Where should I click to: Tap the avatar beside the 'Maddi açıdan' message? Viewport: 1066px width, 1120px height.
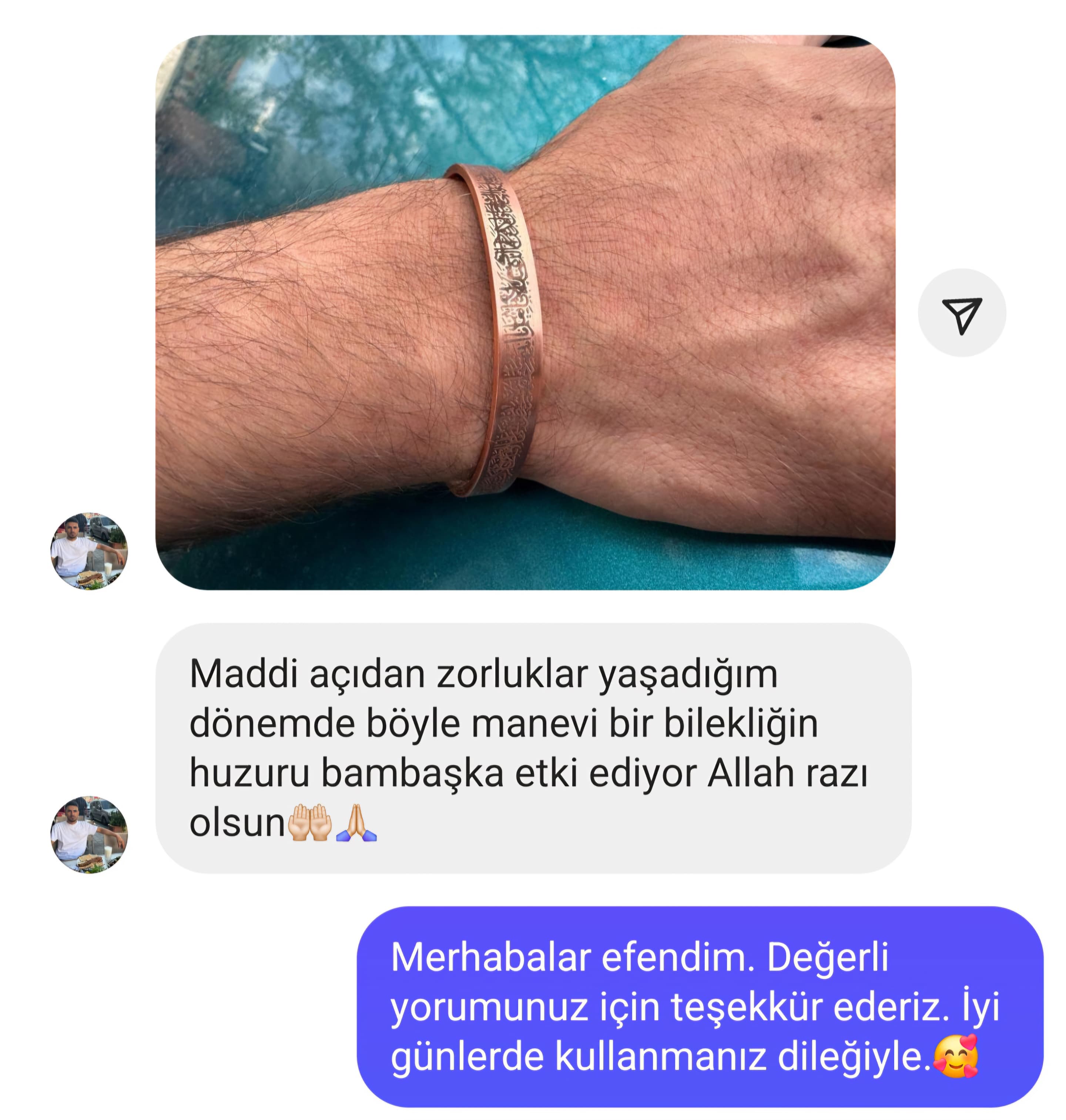(x=89, y=834)
